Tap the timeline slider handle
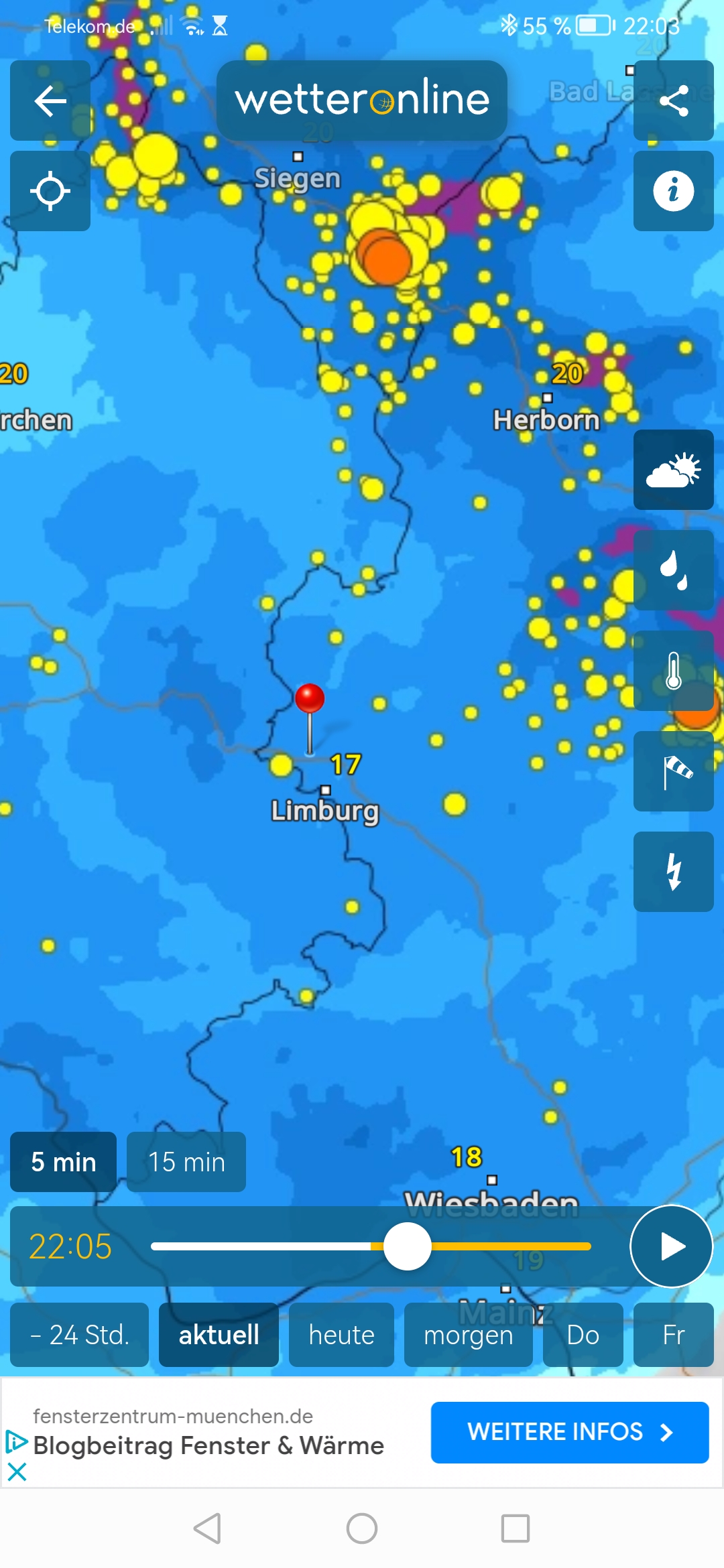This screenshot has height=1568, width=724. pyautogui.click(x=408, y=1246)
